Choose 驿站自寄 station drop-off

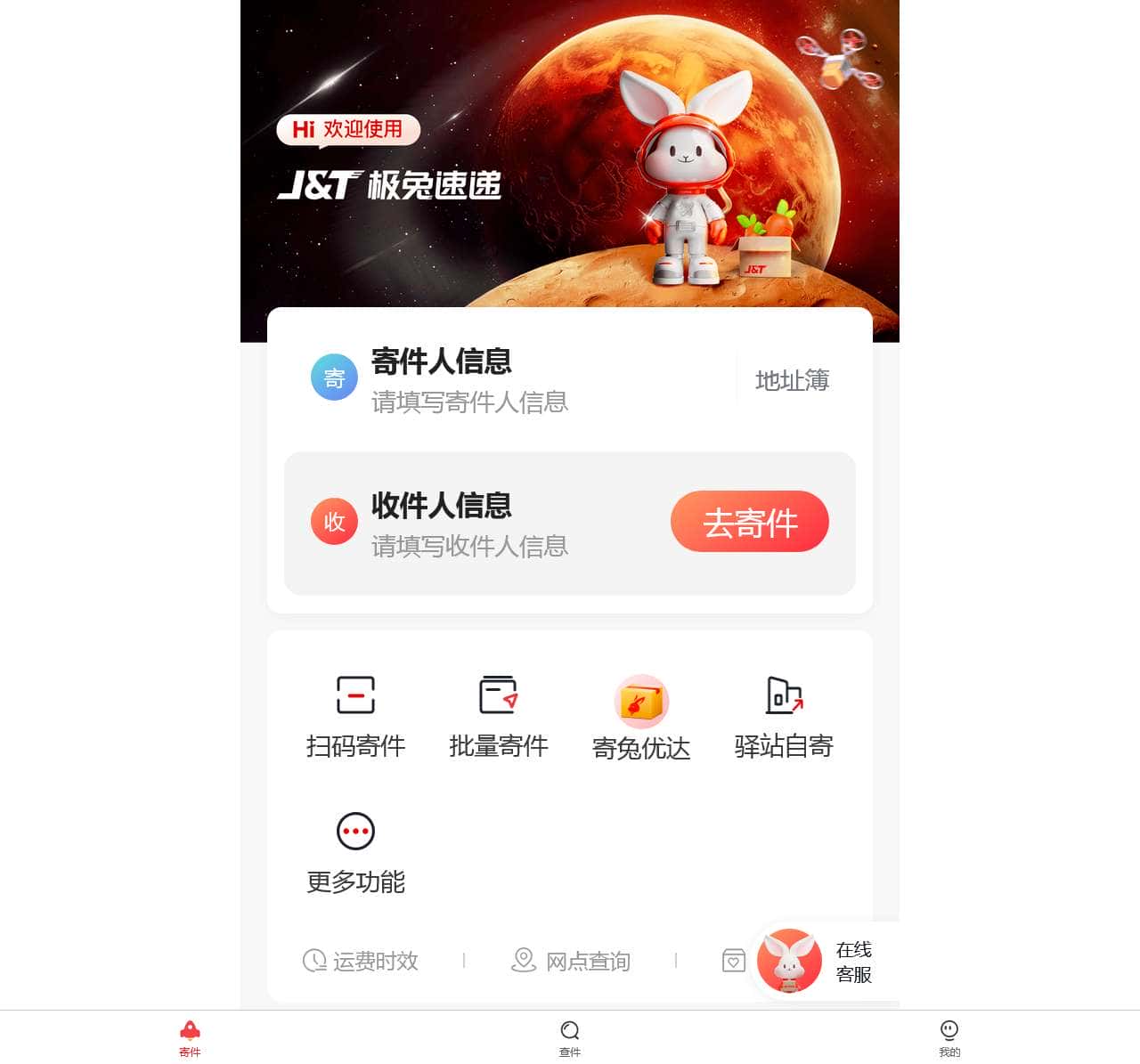[784, 717]
